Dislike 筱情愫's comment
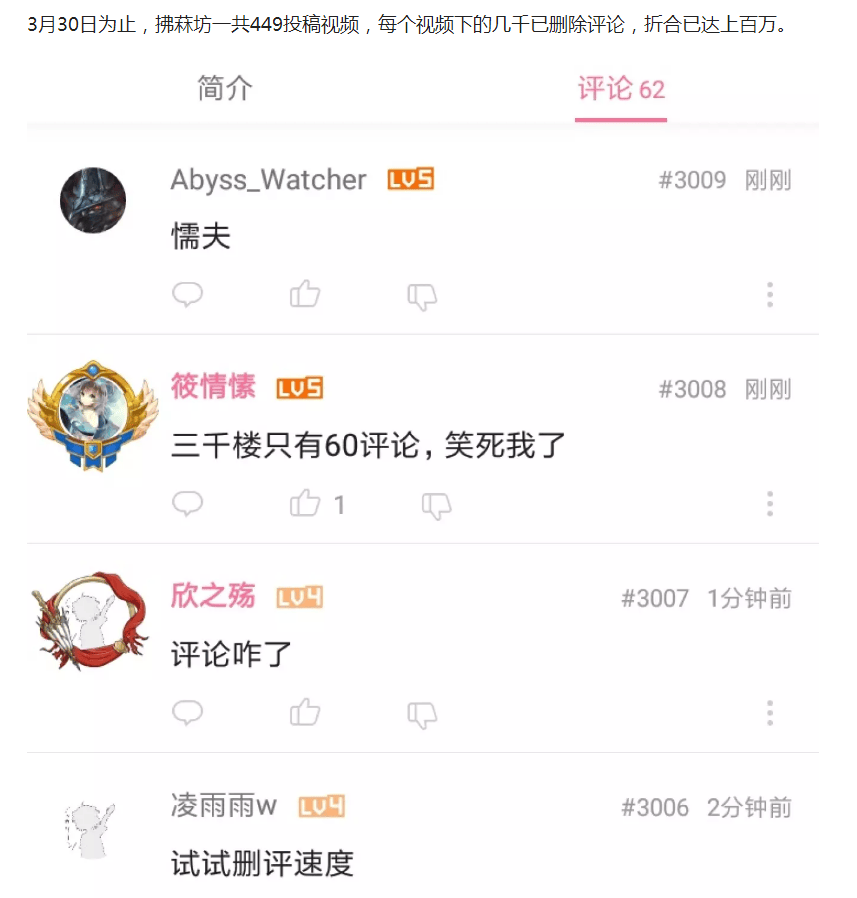Screen dimensions: 857x898 [x=436, y=505]
